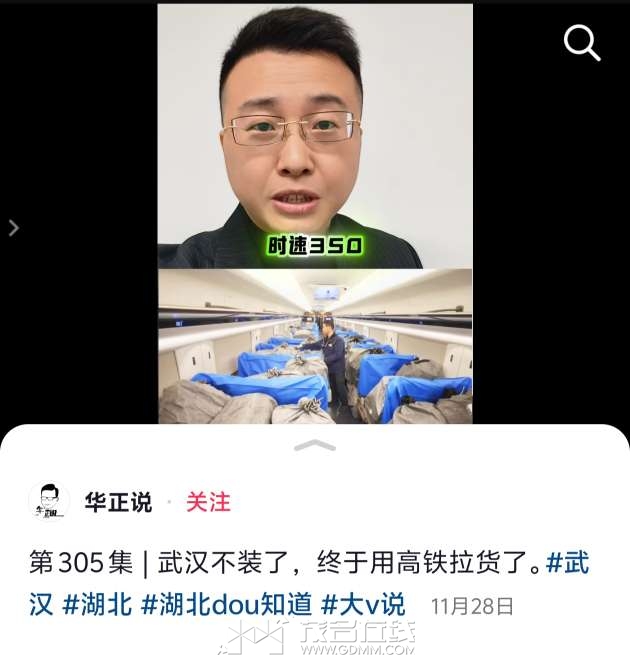Follow 华正说 with the 关注 button

pos(208,502)
